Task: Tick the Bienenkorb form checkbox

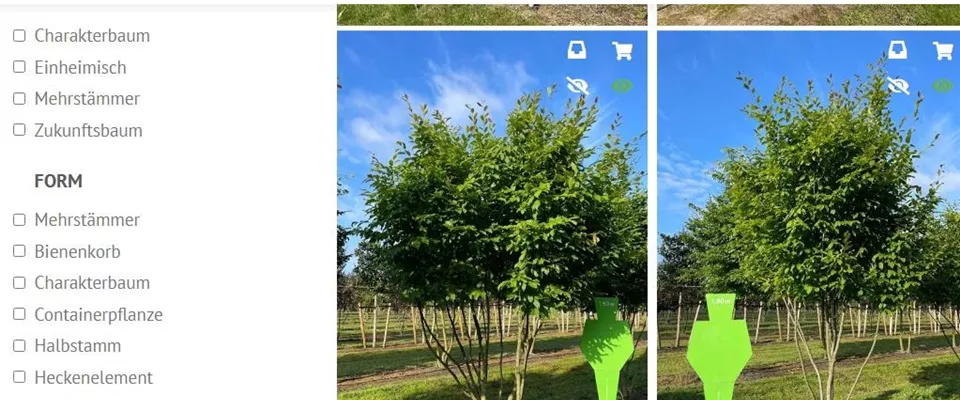Action: [x=19, y=251]
